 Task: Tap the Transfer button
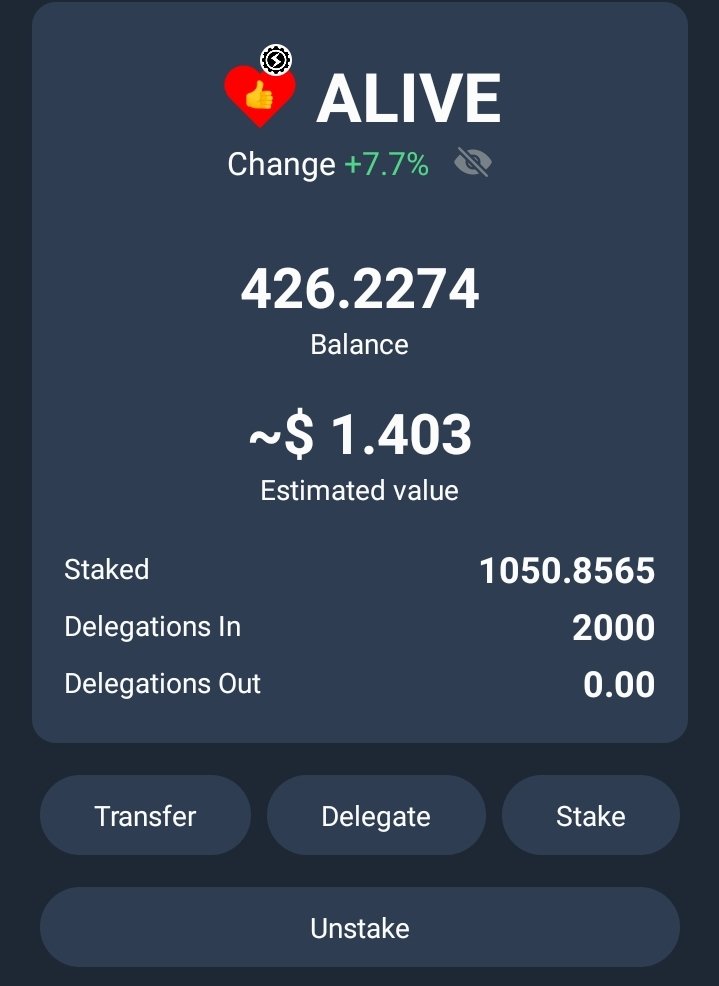(145, 816)
